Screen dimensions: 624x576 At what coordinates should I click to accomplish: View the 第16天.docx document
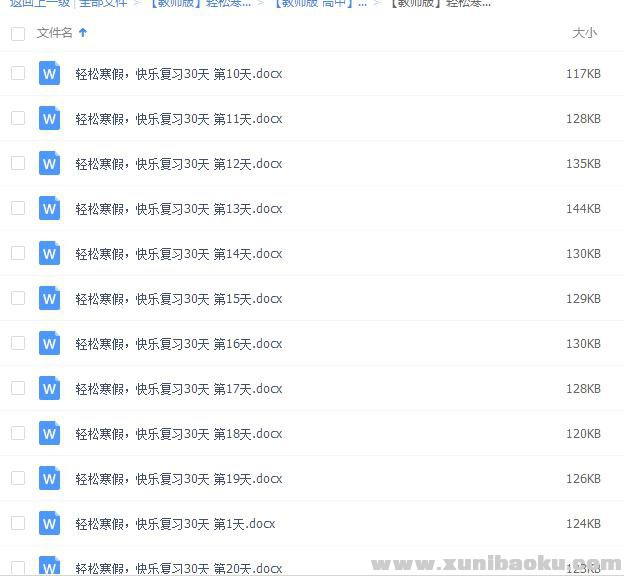point(178,344)
